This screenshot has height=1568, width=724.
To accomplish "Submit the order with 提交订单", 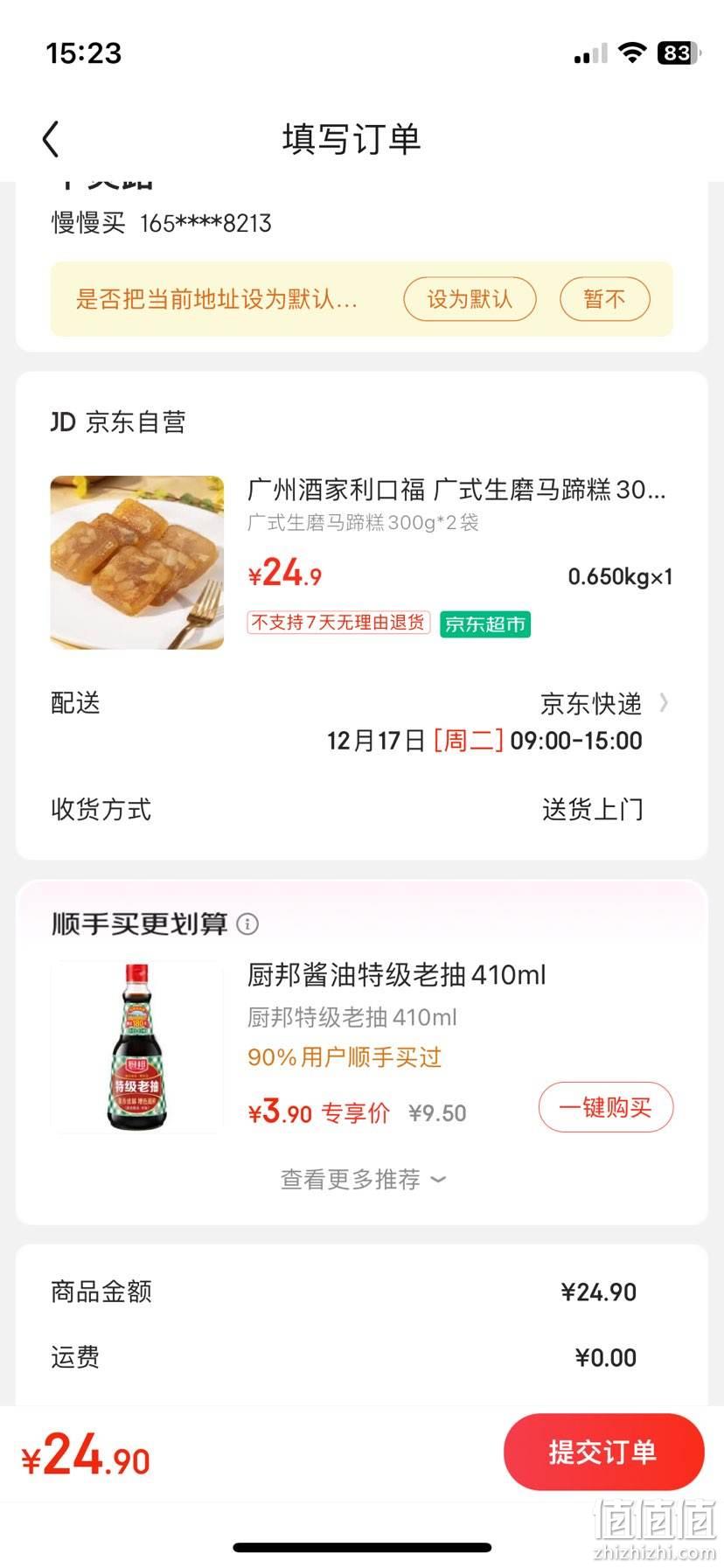I will [x=603, y=1452].
